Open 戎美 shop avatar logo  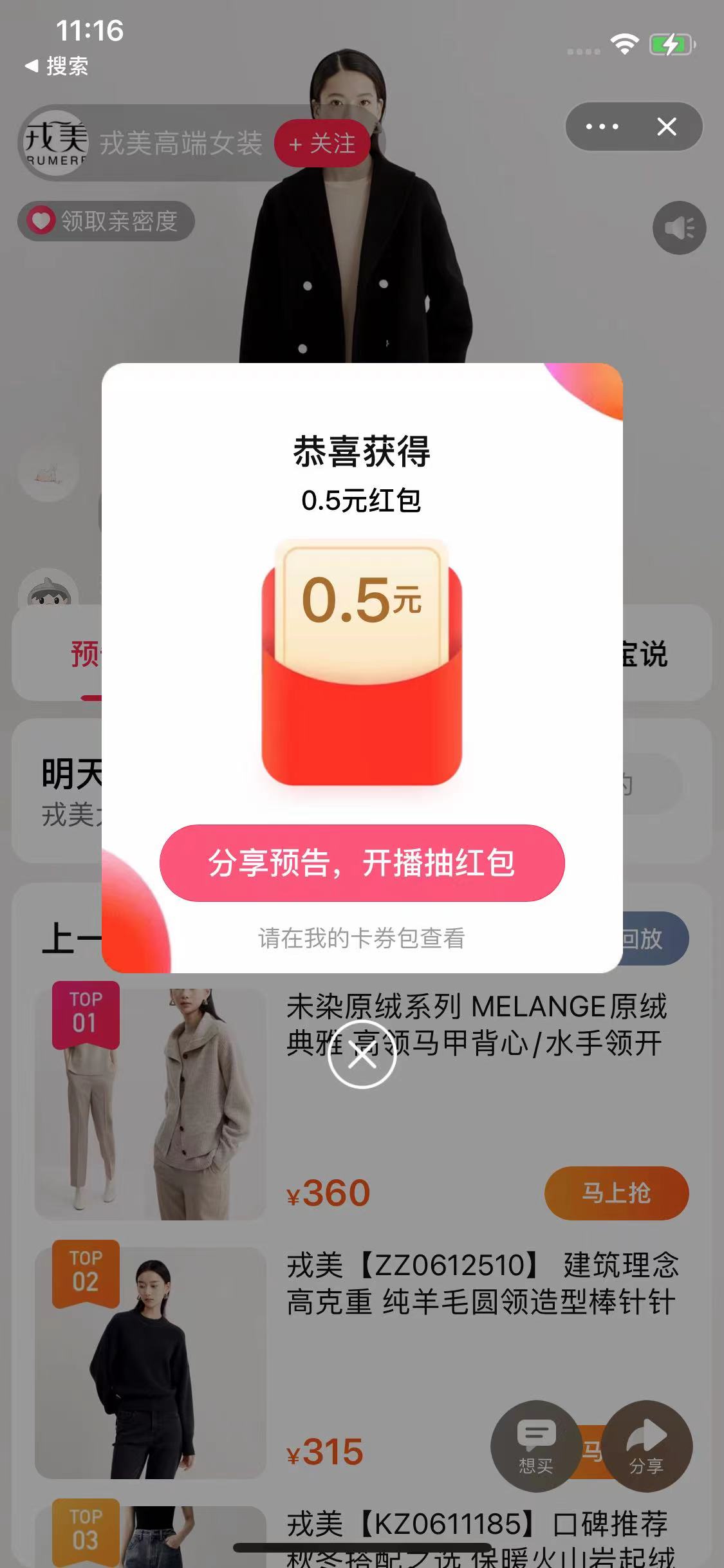[x=55, y=142]
